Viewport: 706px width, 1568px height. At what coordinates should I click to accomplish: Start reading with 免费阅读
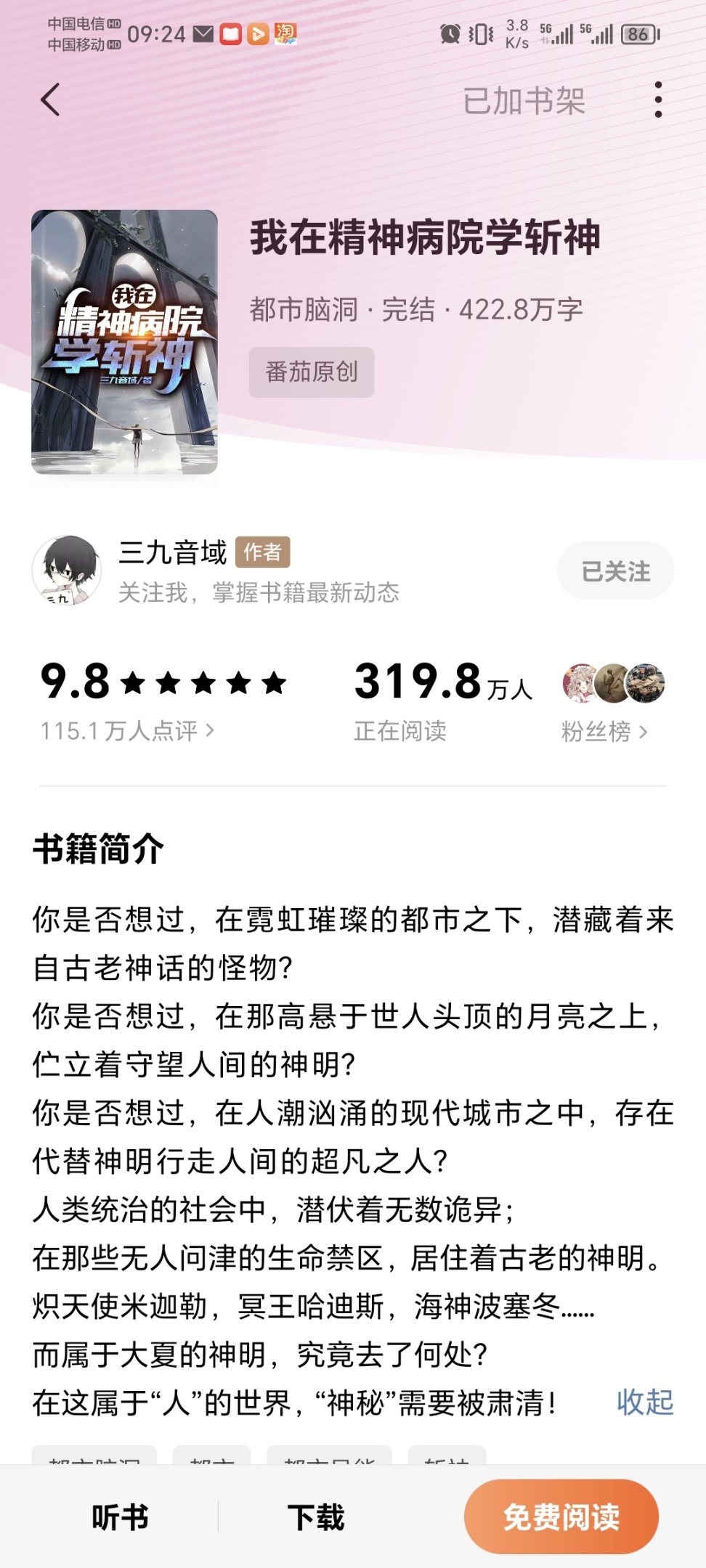(561, 1517)
